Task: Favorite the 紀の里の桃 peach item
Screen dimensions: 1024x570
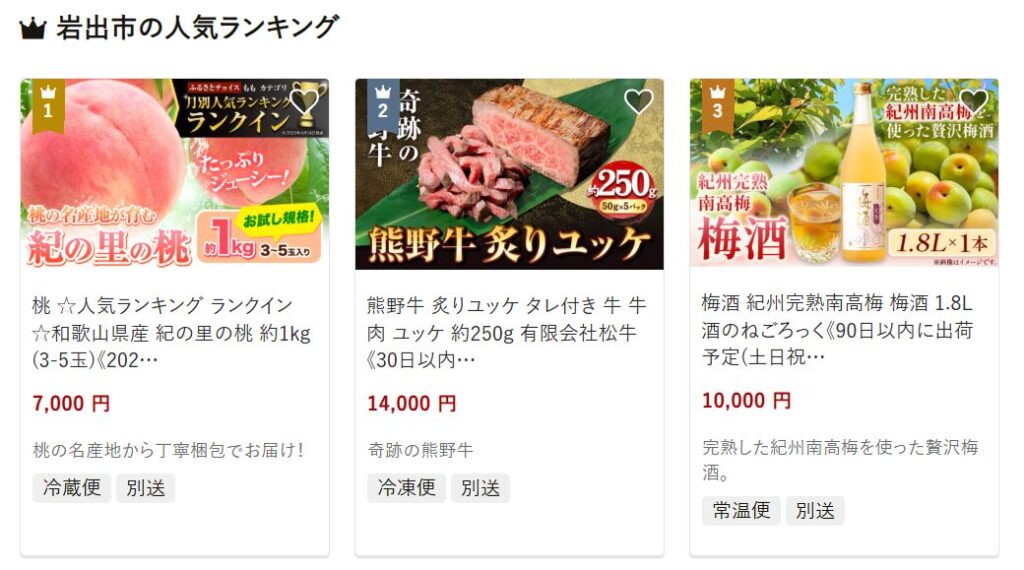Action: 304,100
